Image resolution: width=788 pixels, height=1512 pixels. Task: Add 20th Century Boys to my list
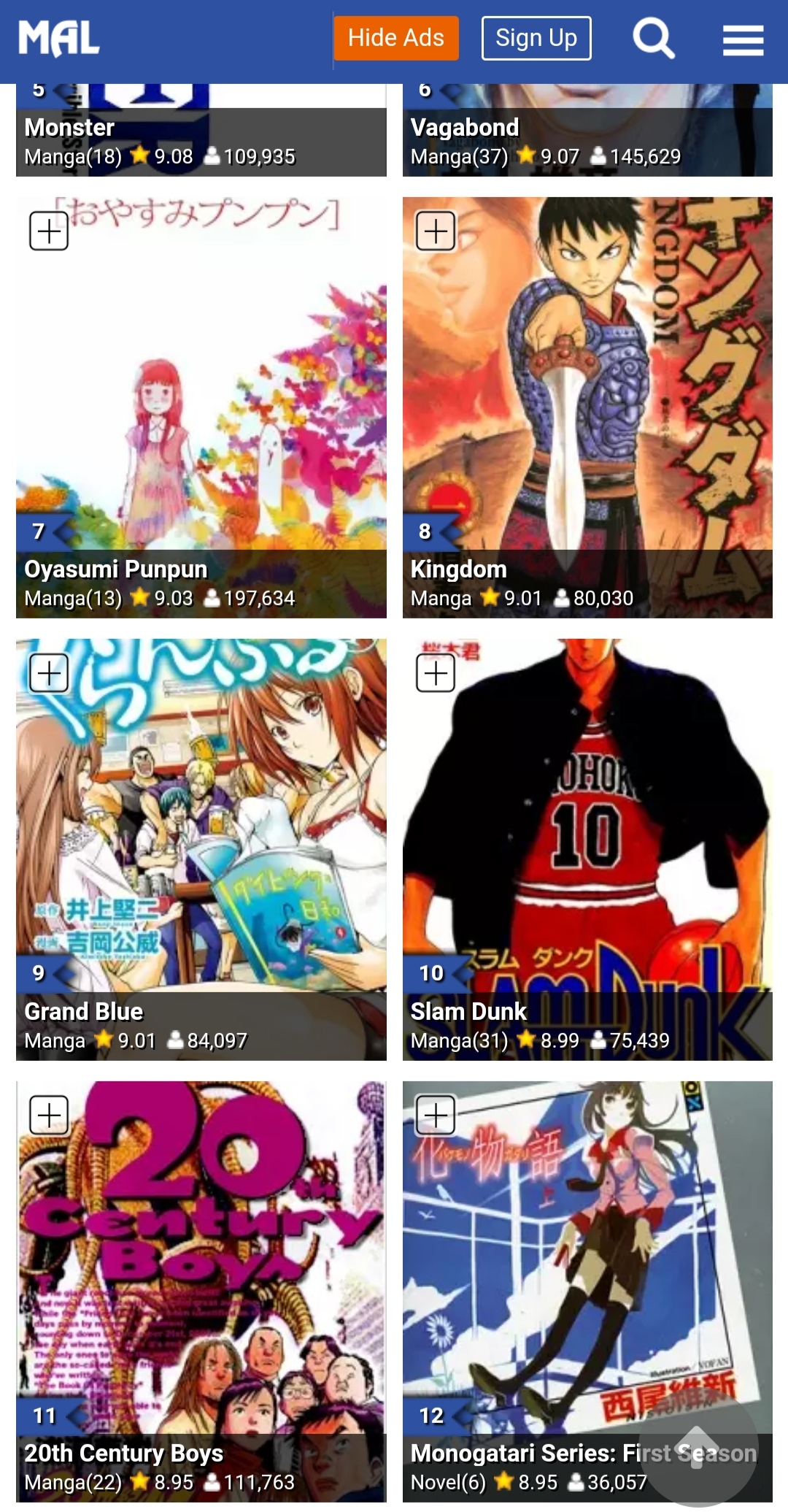(49, 1115)
